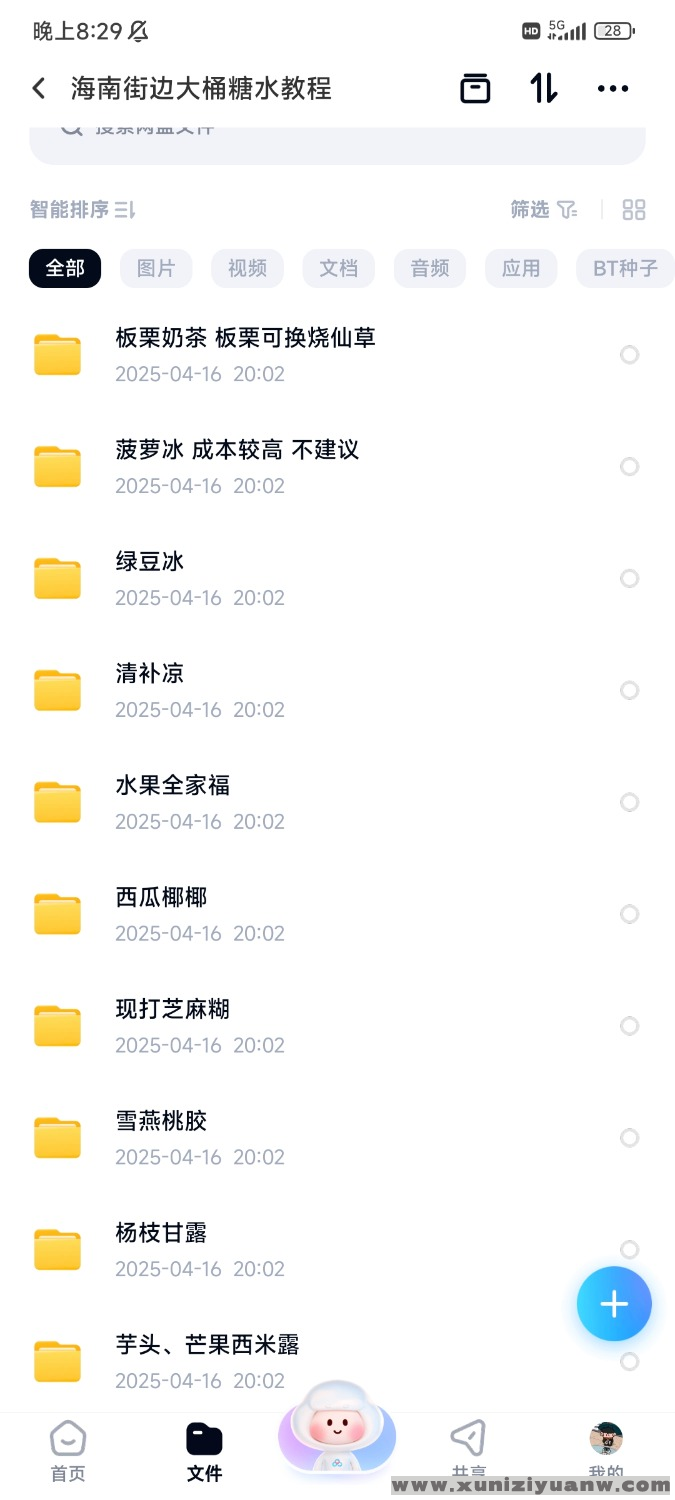Open the archive box icon

(475, 89)
